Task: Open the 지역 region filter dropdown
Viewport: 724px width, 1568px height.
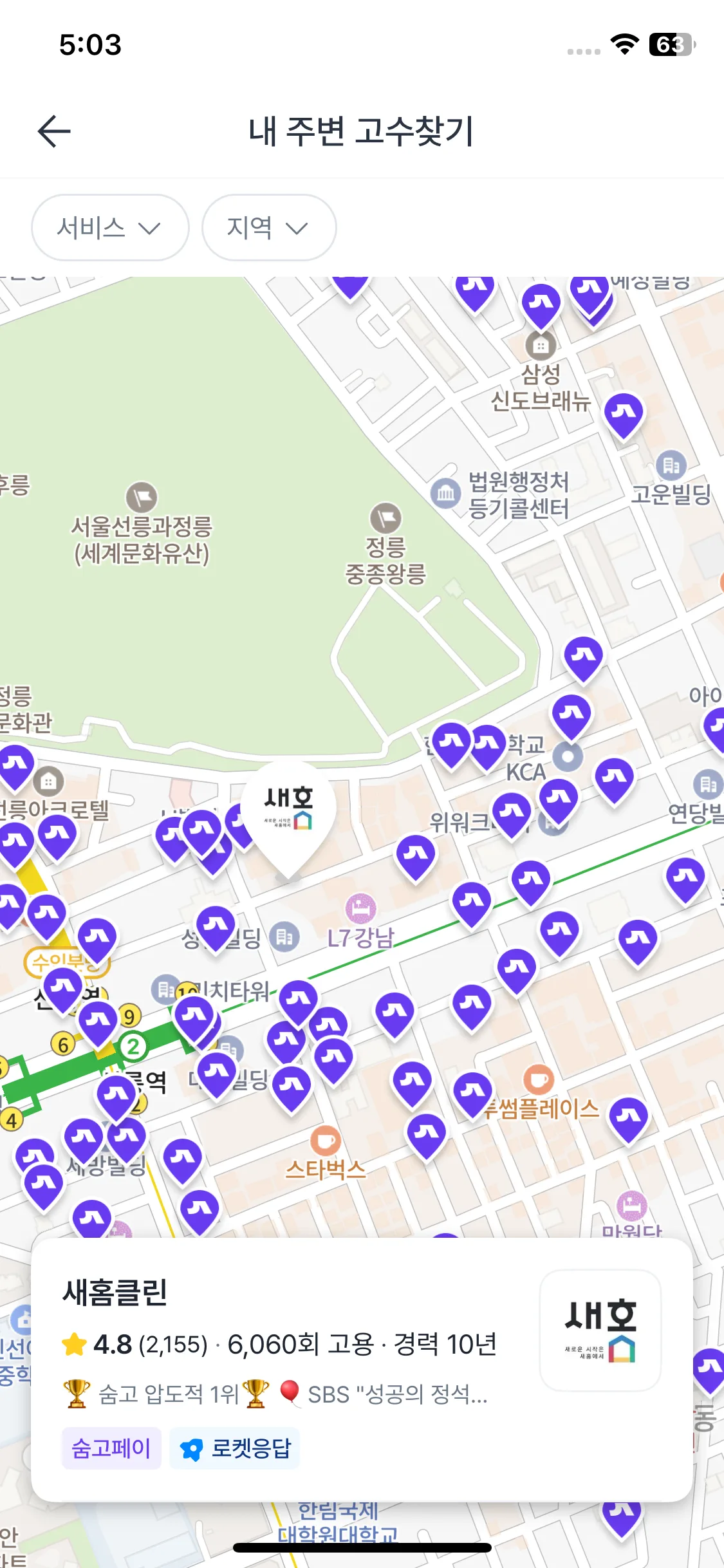Action: (x=268, y=227)
